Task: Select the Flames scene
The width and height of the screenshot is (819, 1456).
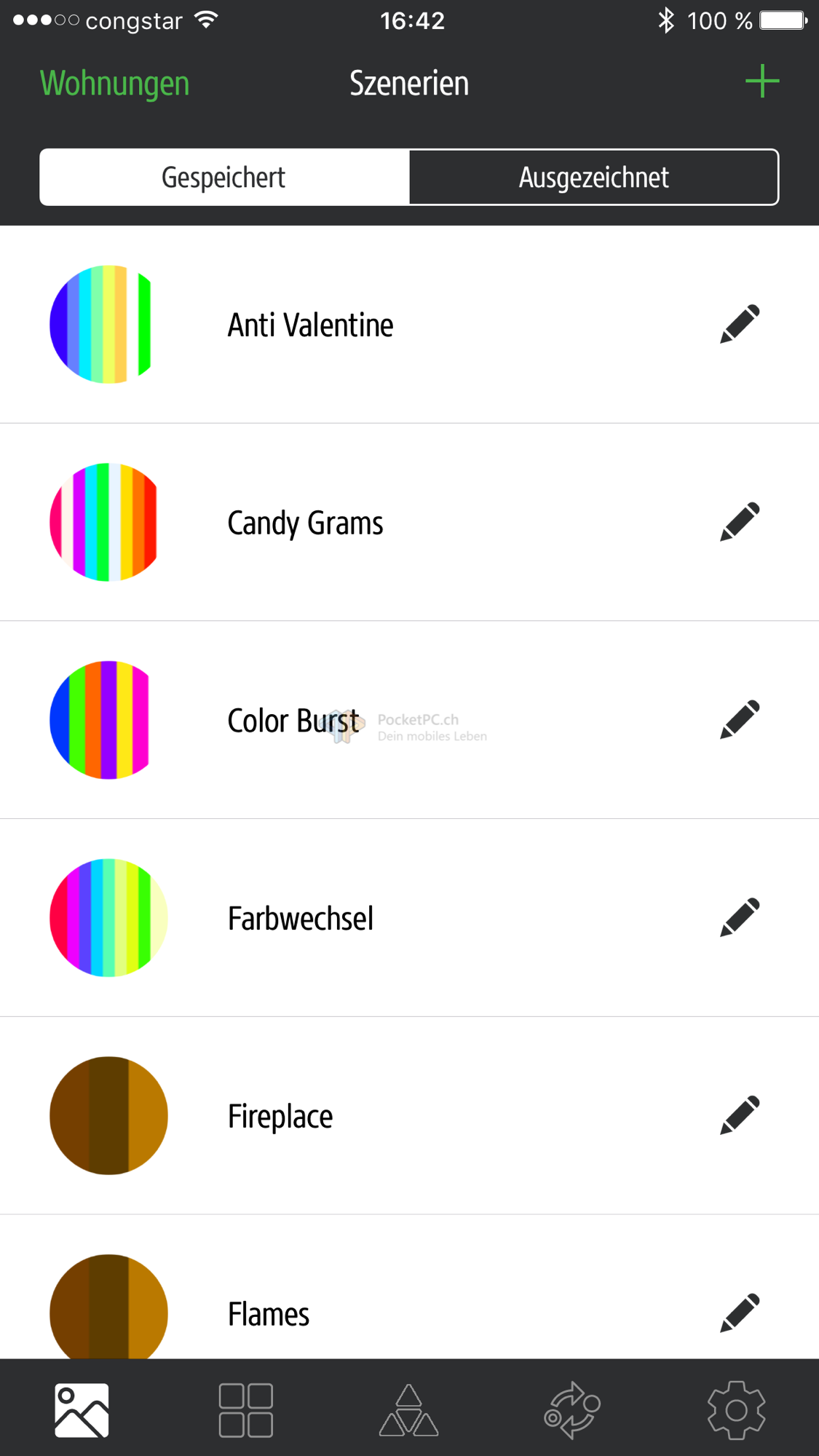Action: 269,1314
